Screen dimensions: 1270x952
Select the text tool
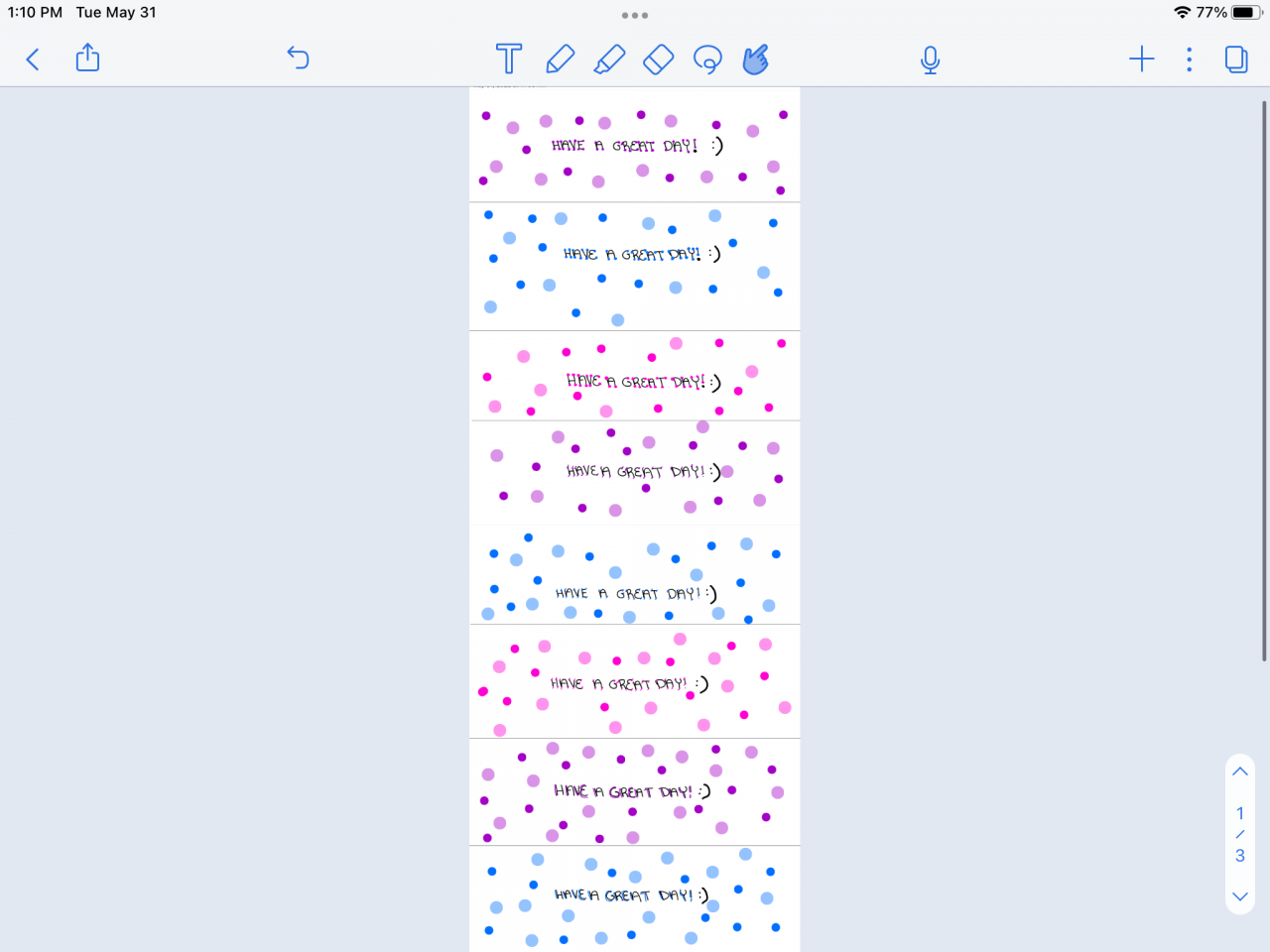(x=509, y=59)
